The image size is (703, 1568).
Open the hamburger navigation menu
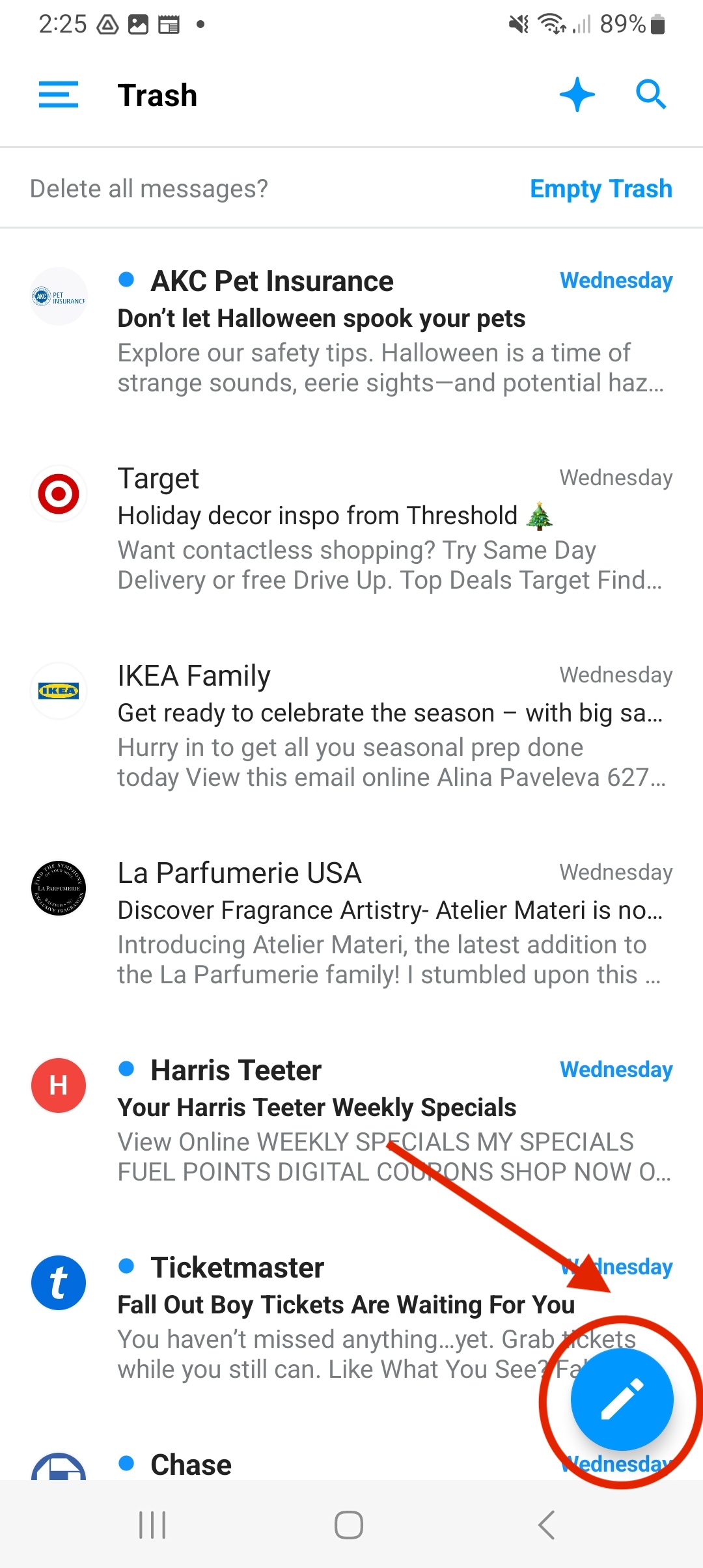pyautogui.click(x=59, y=95)
